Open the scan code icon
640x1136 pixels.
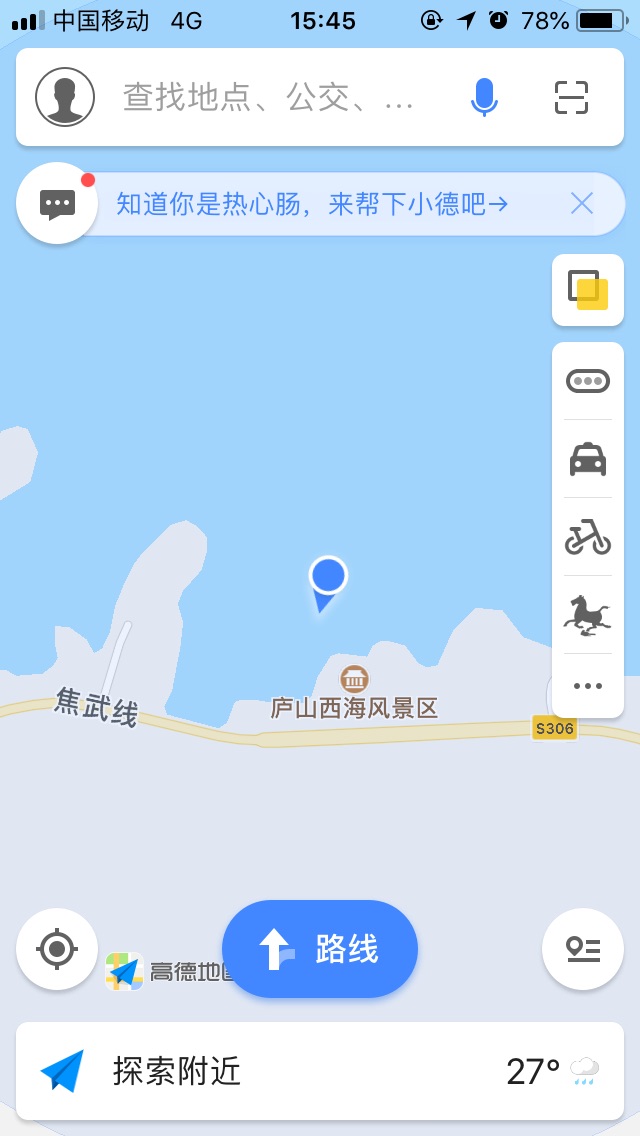(571, 97)
